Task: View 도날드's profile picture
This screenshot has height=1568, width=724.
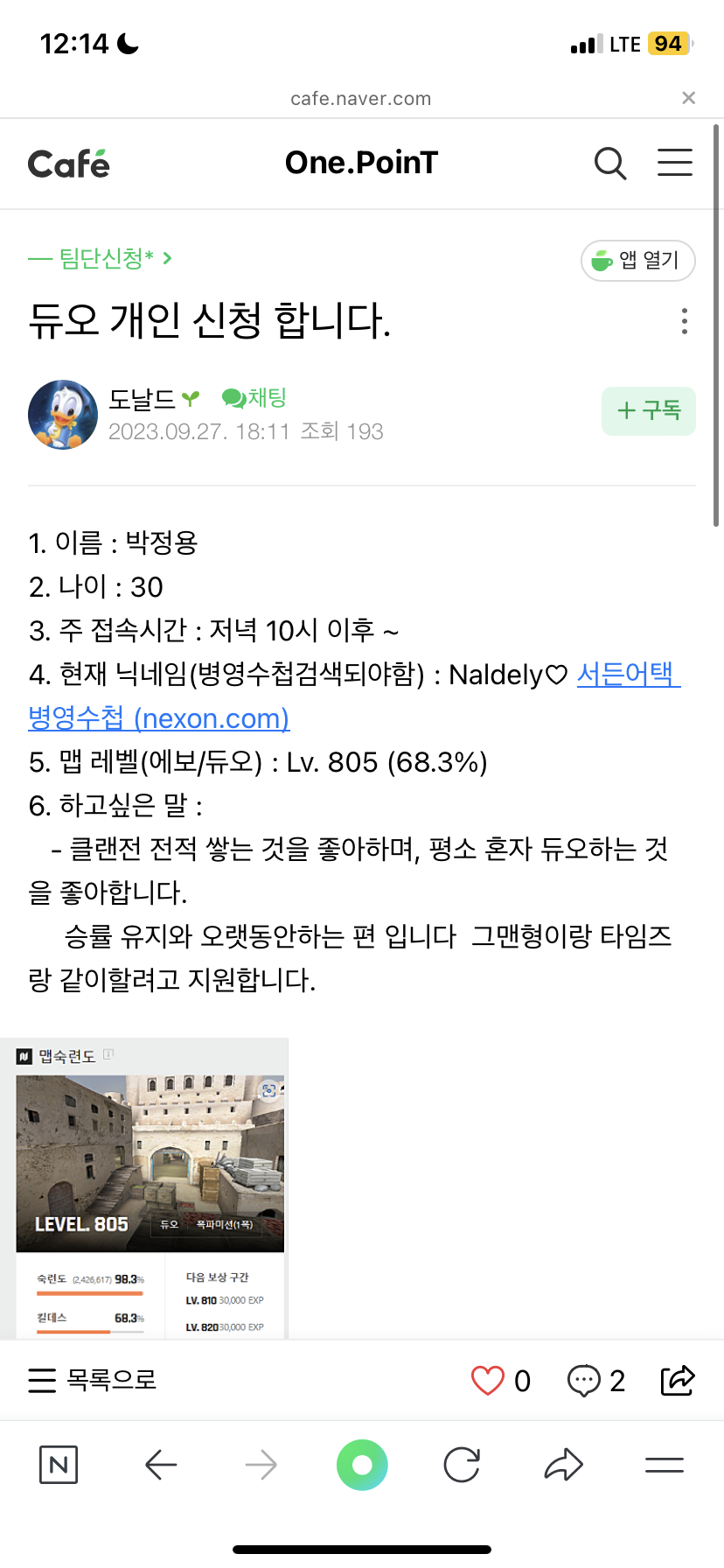Action: [63, 415]
